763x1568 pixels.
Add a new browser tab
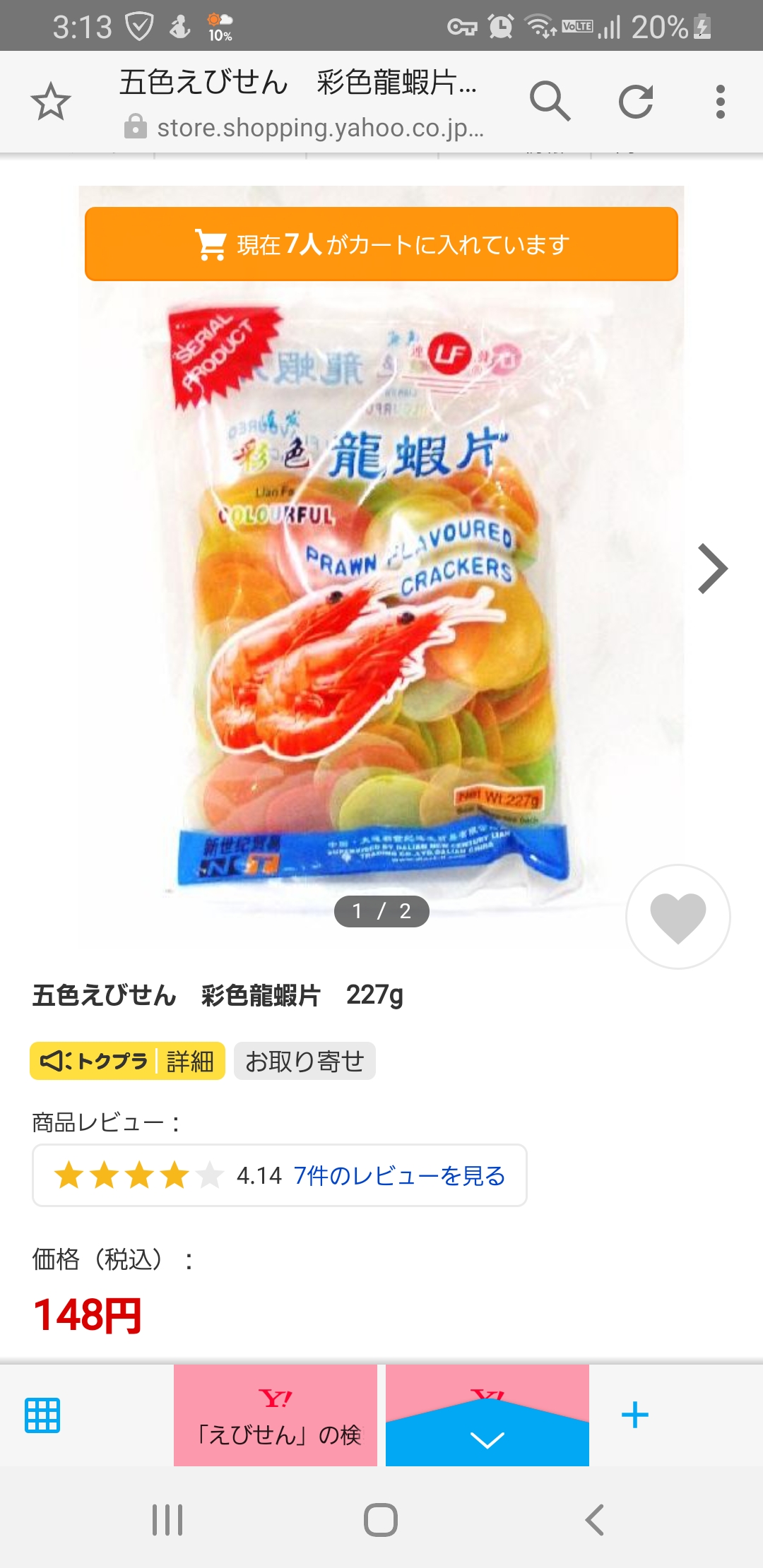point(634,1415)
